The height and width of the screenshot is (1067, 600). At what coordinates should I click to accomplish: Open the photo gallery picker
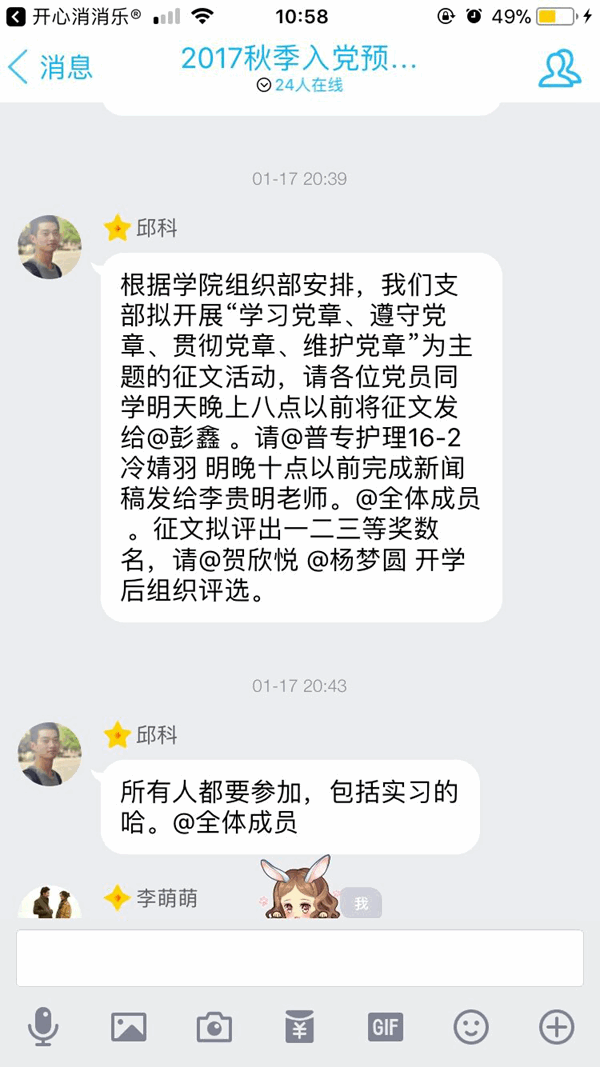point(128,1027)
